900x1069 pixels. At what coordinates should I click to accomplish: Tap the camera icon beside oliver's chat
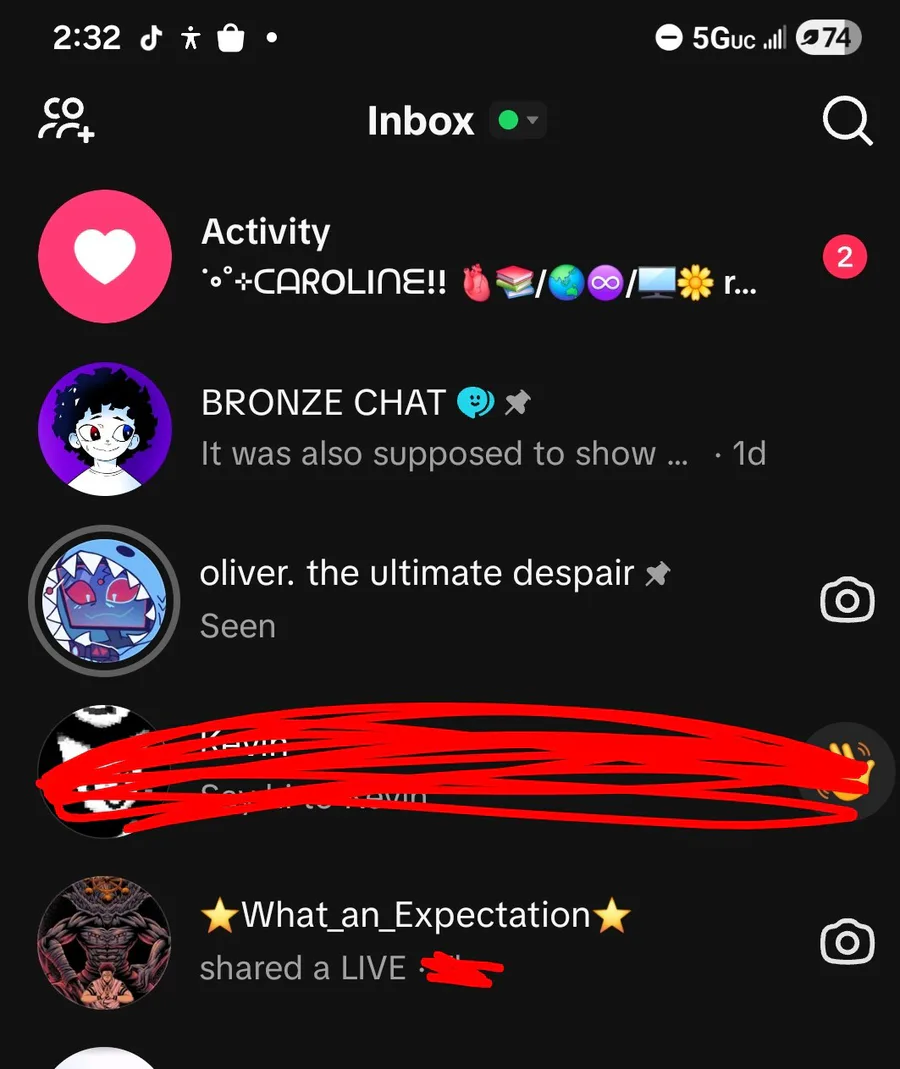click(x=847, y=600)
